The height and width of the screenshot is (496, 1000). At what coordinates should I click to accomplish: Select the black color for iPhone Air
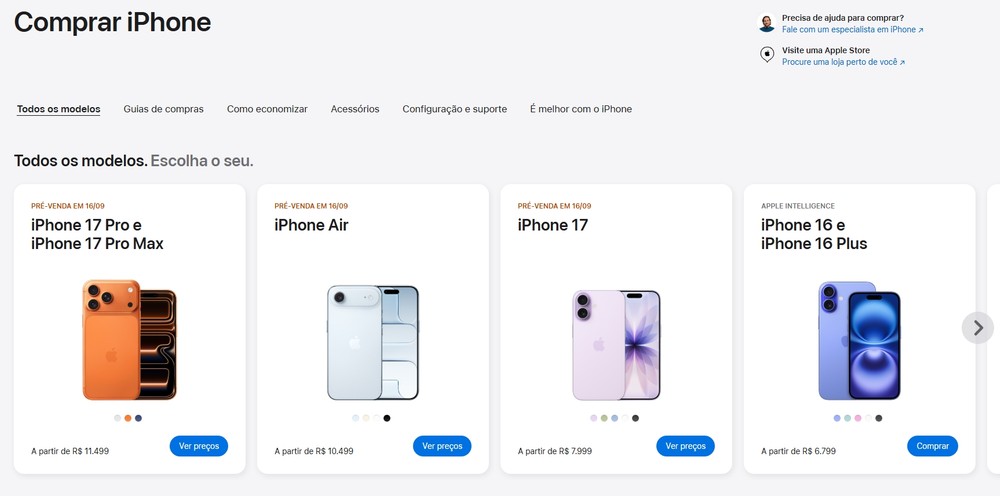pos(387,418)
